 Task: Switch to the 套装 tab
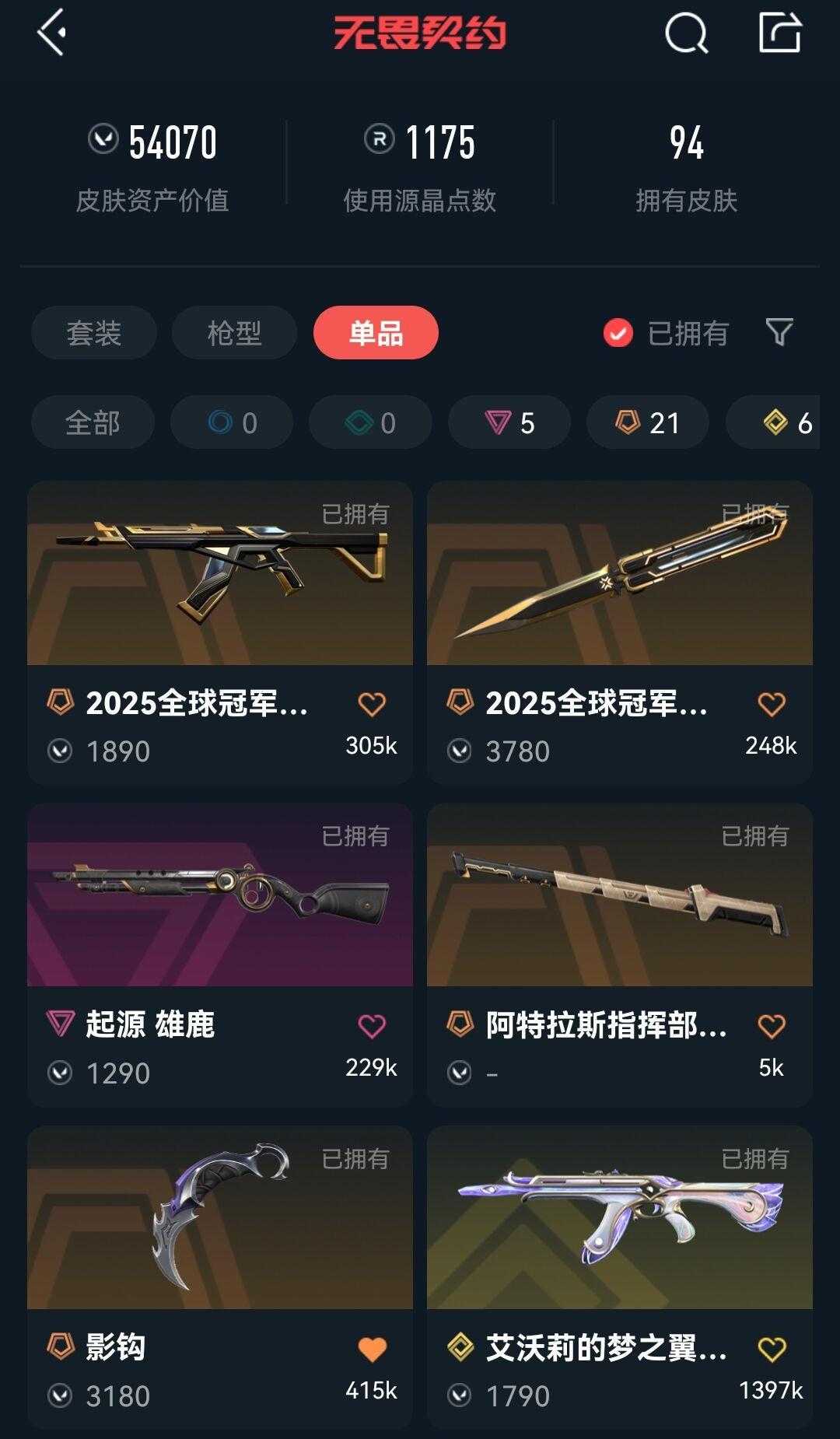[x=93, y=333]
